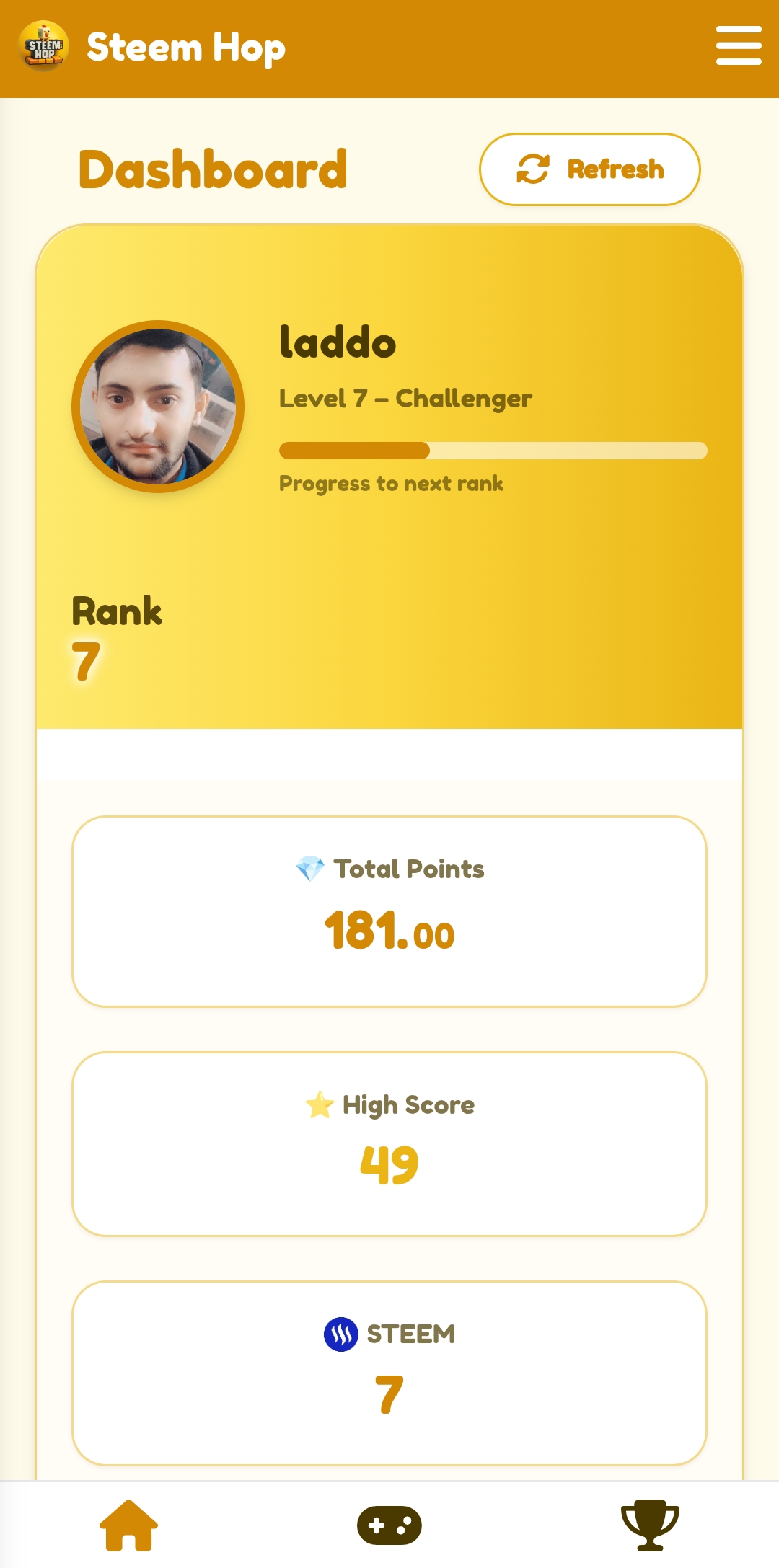Tap the Steem Hop logo

43,47
